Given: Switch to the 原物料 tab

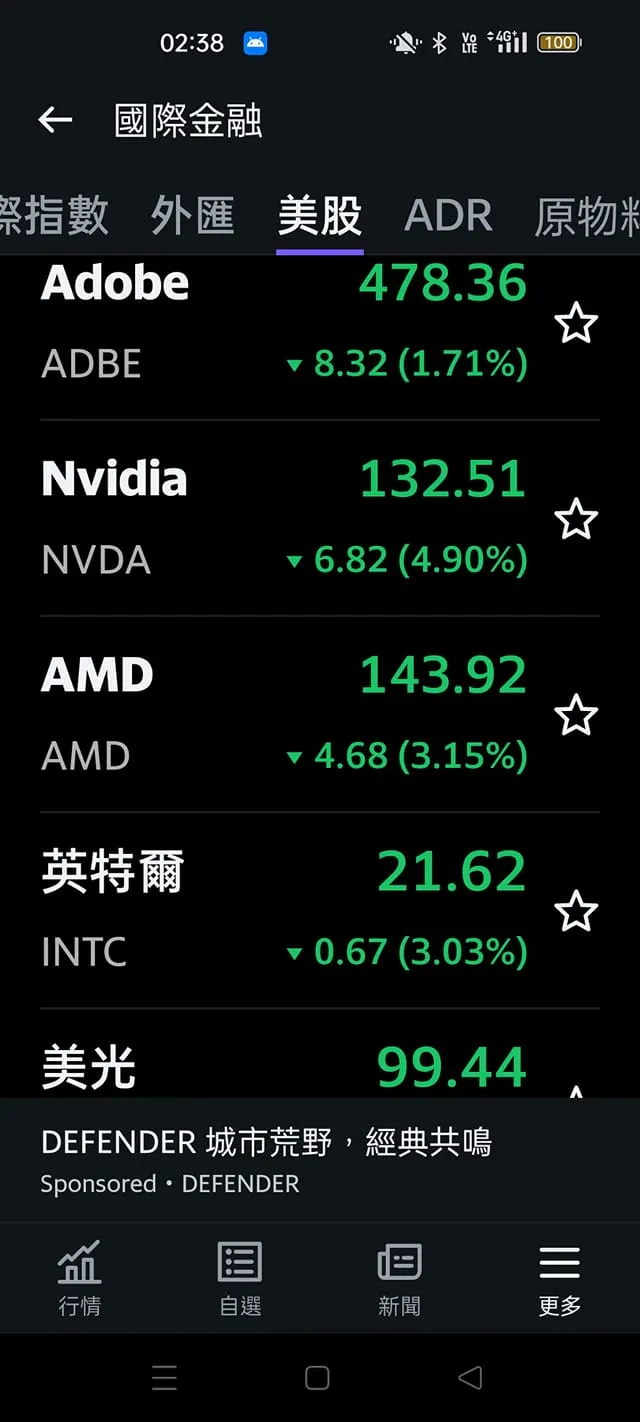Looking at the screenshot, I should pyautogui.click(x=586, y=216).
